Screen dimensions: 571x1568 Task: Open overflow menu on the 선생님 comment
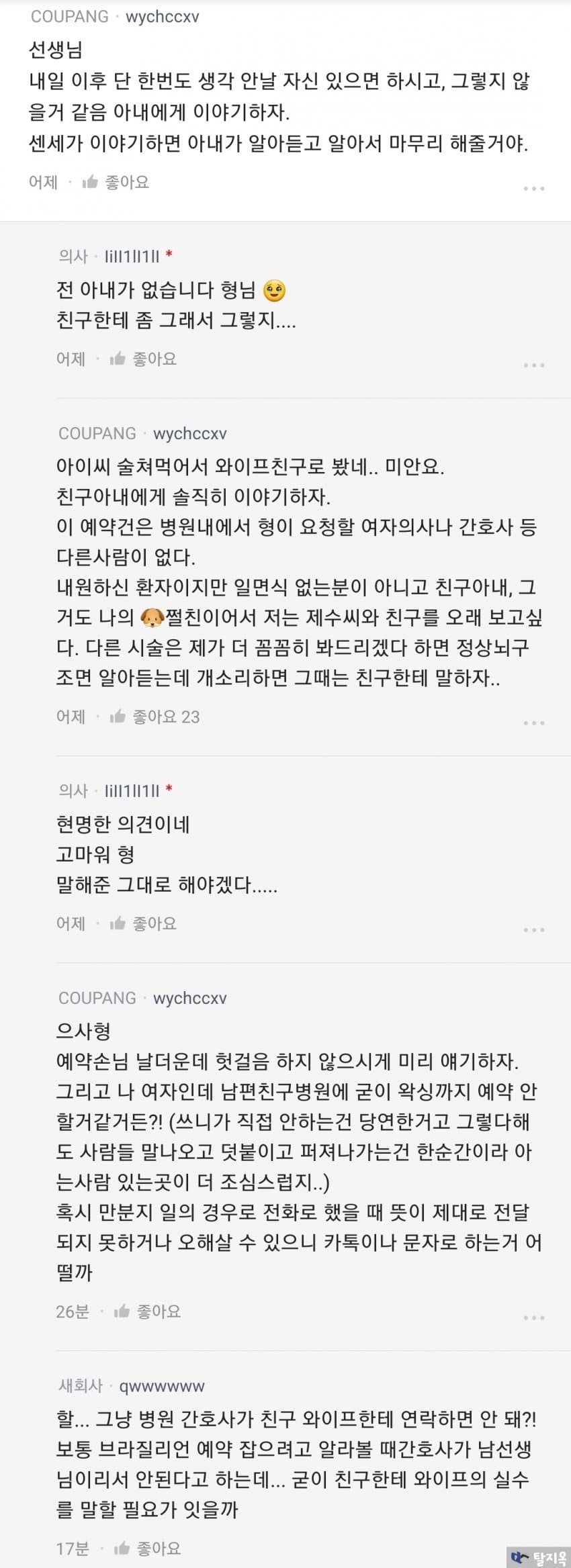(533, 189)
